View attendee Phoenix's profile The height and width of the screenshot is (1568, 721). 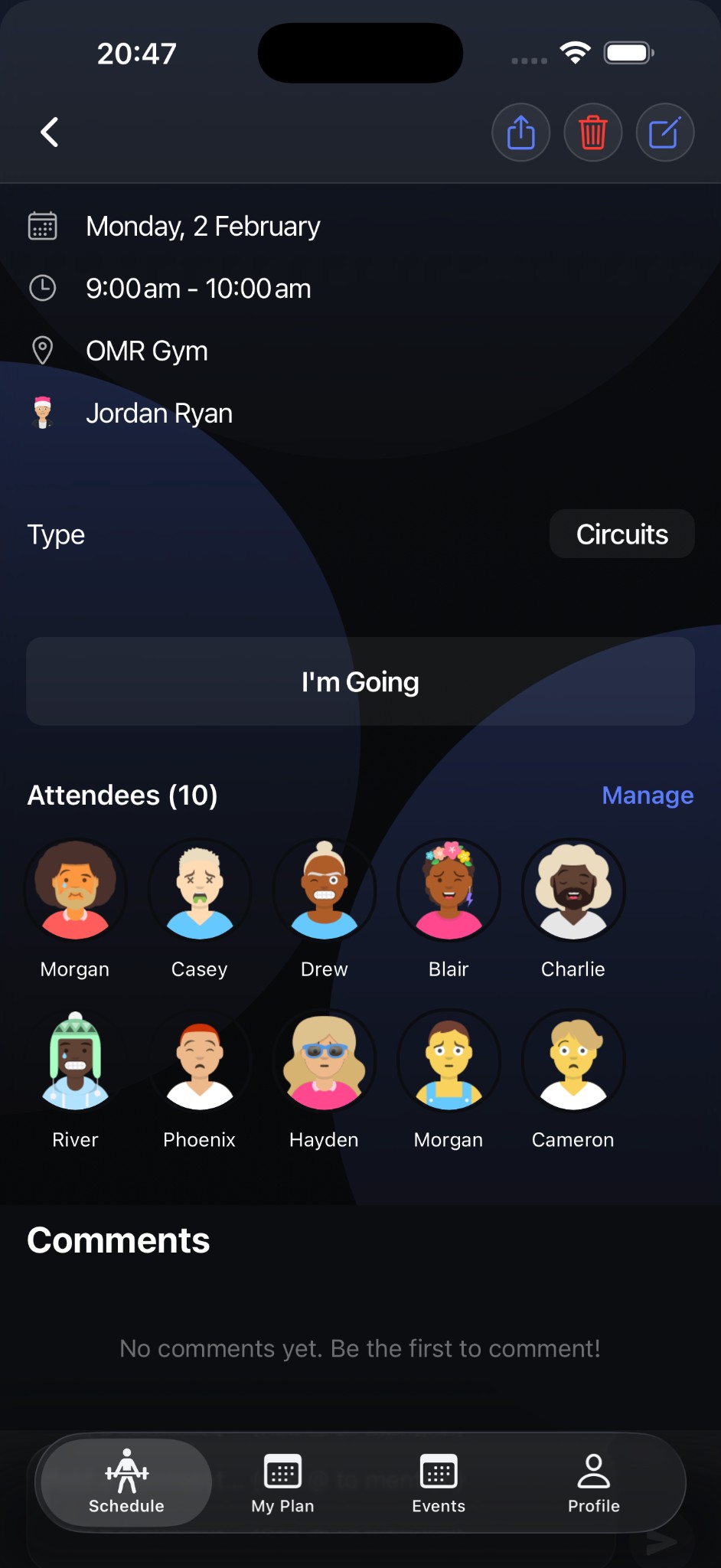[x=200, y=1061]
